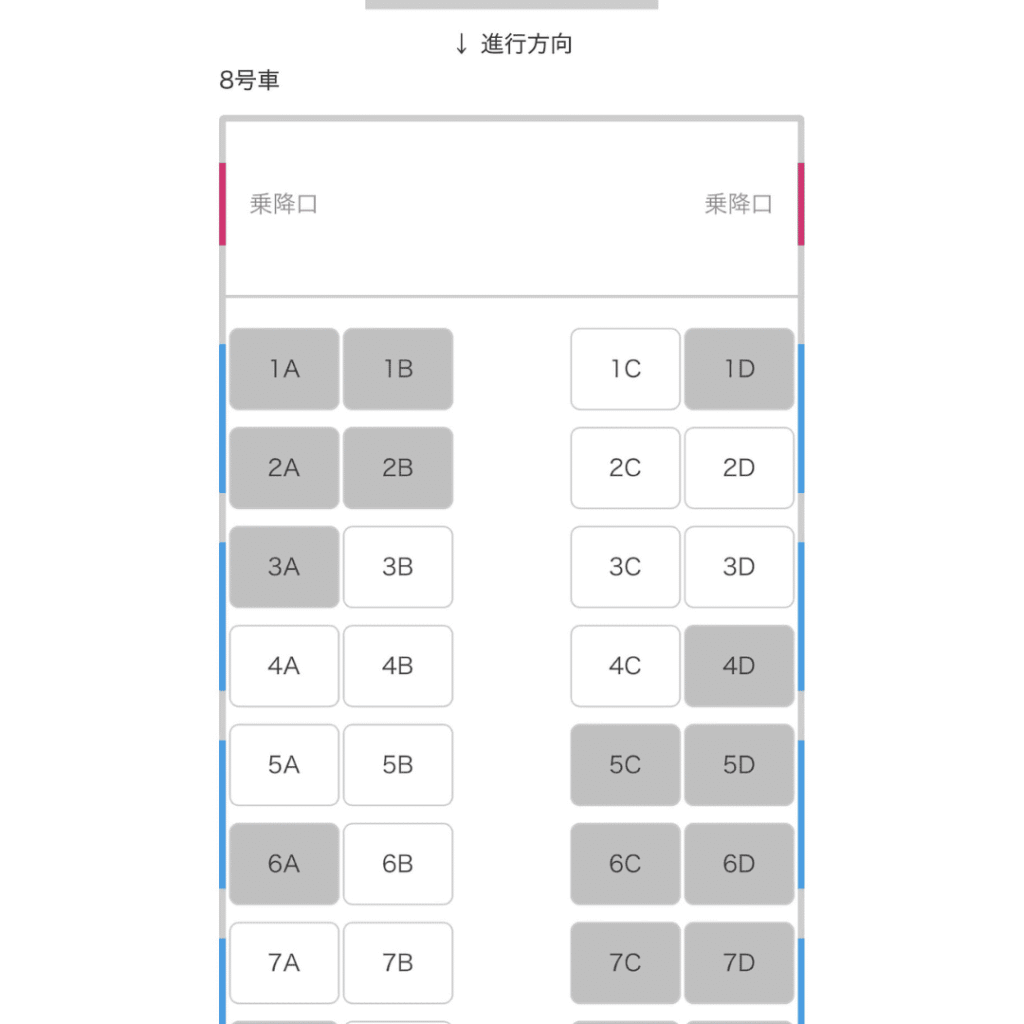Select seat 3B
This screenshot has width=1024, height=1024.
point(398,567)
